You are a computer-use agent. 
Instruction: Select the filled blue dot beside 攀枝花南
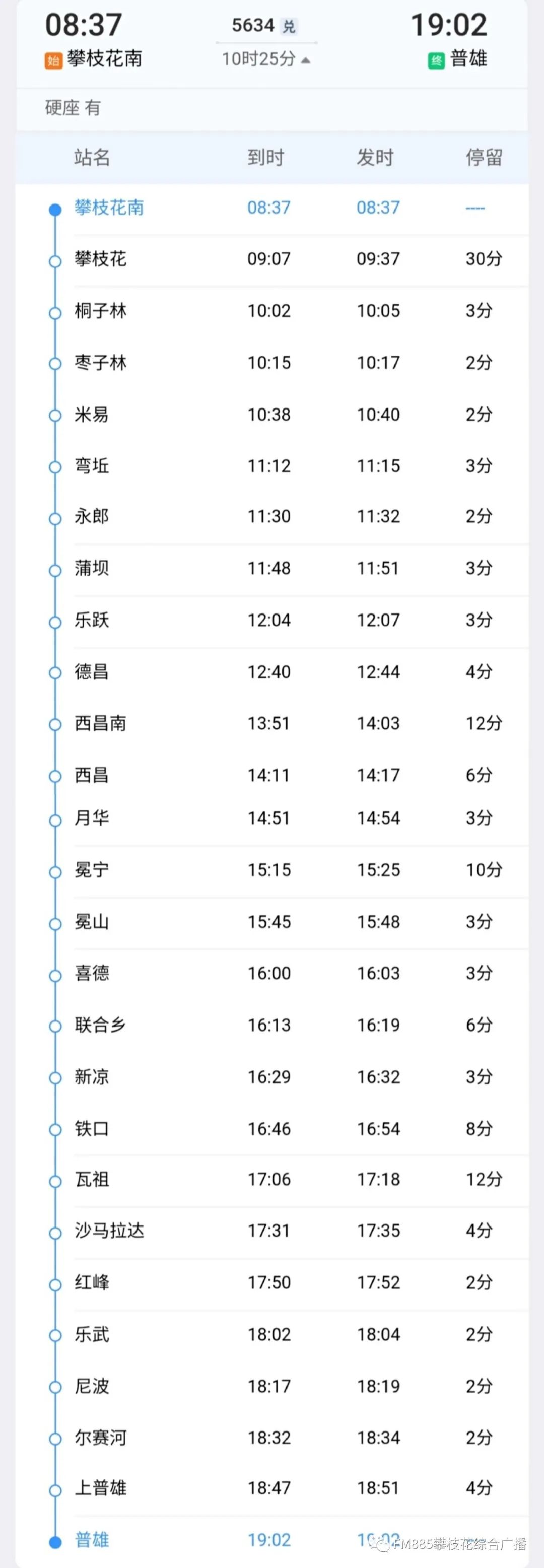(x=54, y=208)
